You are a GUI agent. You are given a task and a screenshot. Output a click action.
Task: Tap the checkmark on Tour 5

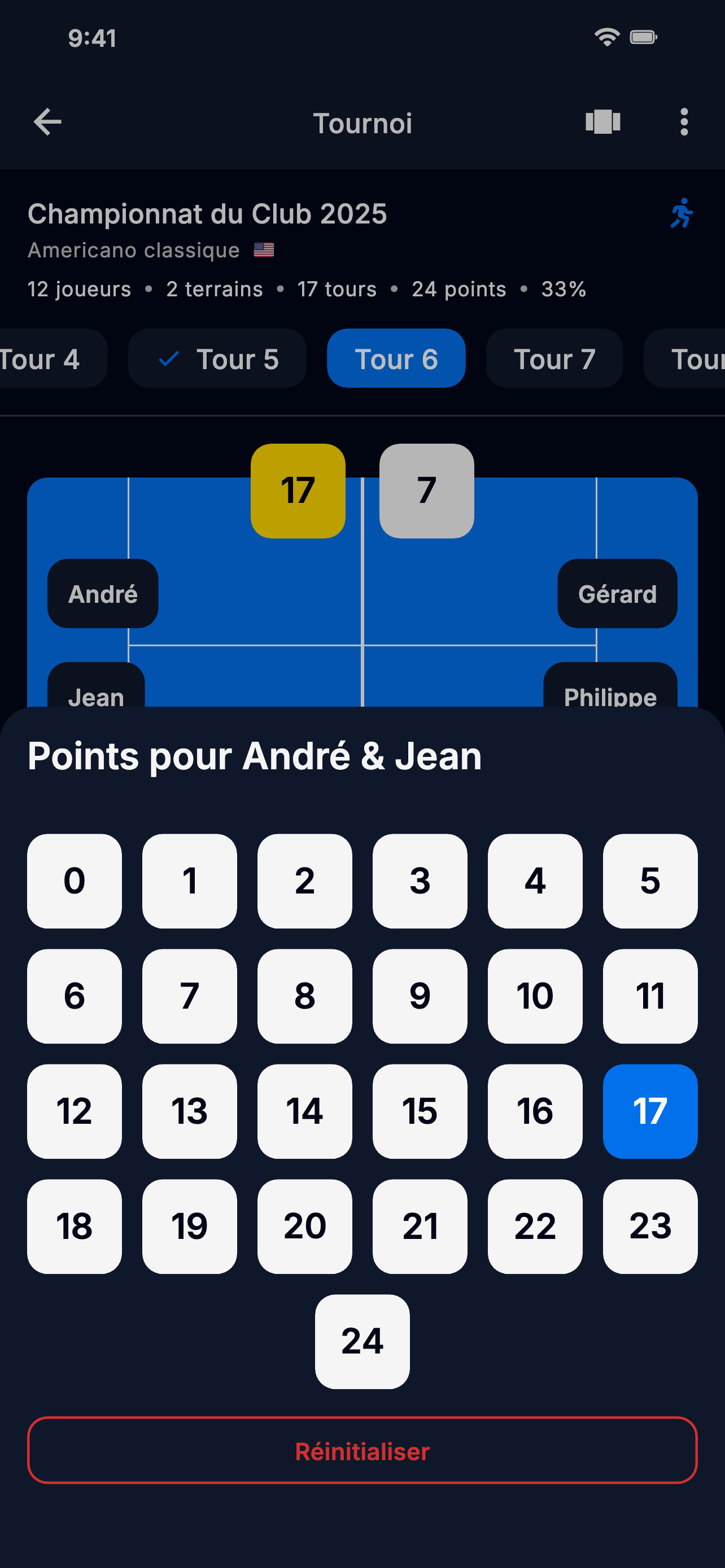point(169,358)
